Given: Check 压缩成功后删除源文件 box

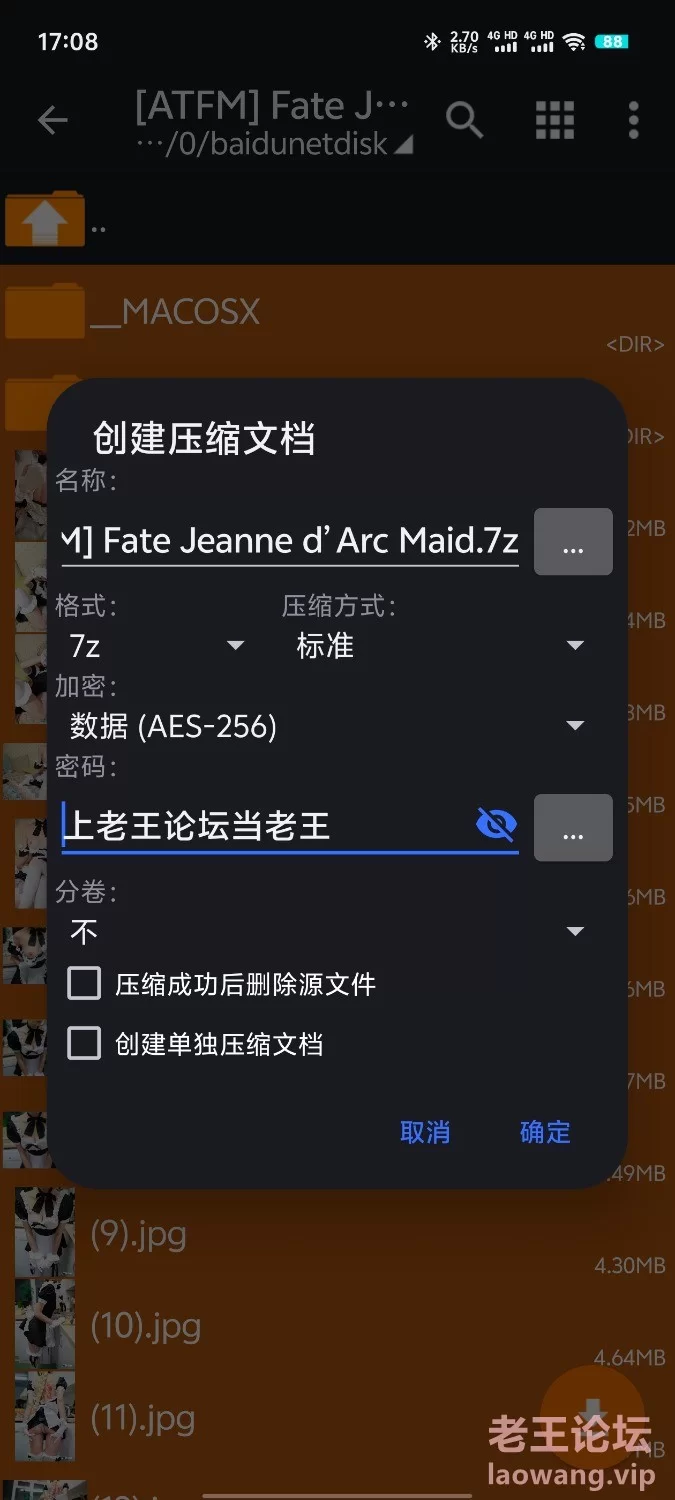Looking at the screenshot, I should coord(84,984).
